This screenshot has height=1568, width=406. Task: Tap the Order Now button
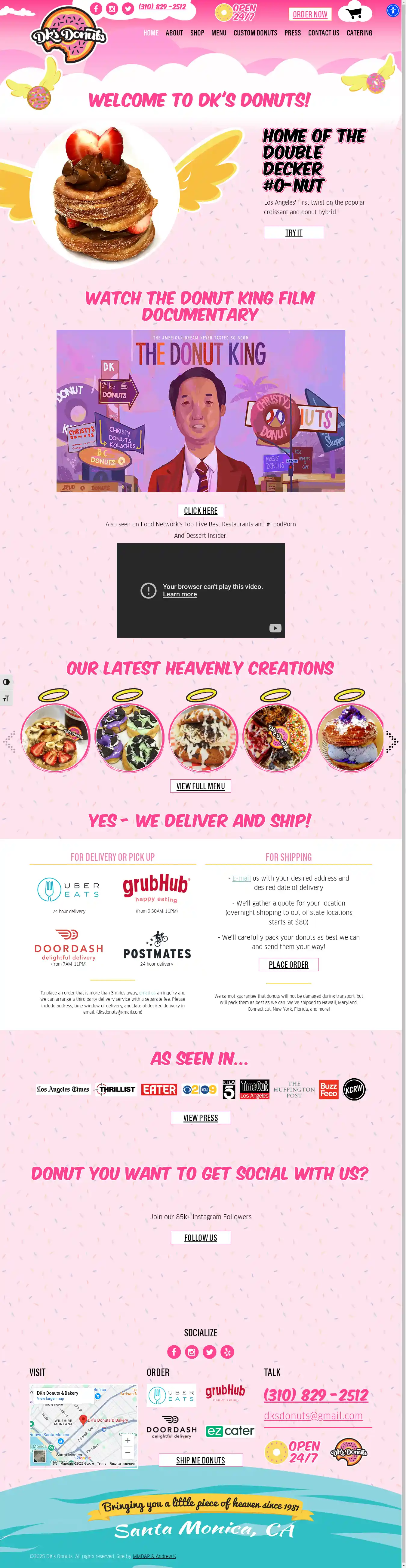[310, 14]
